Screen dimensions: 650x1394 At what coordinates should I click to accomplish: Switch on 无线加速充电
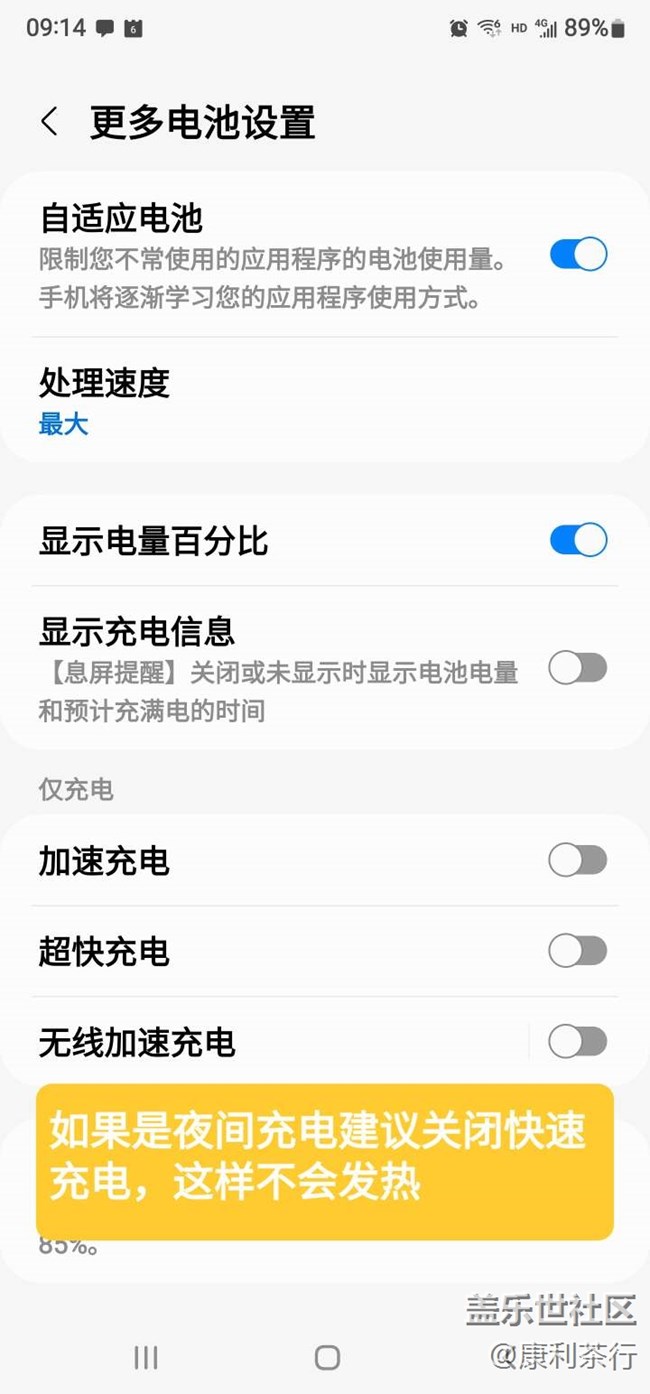(578, 1042)
